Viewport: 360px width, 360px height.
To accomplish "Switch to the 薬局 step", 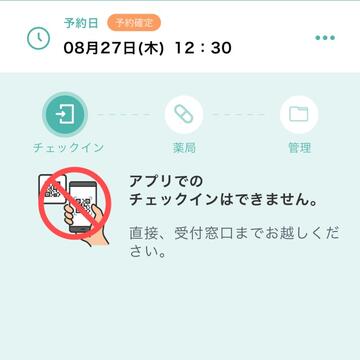I will 184,115.
